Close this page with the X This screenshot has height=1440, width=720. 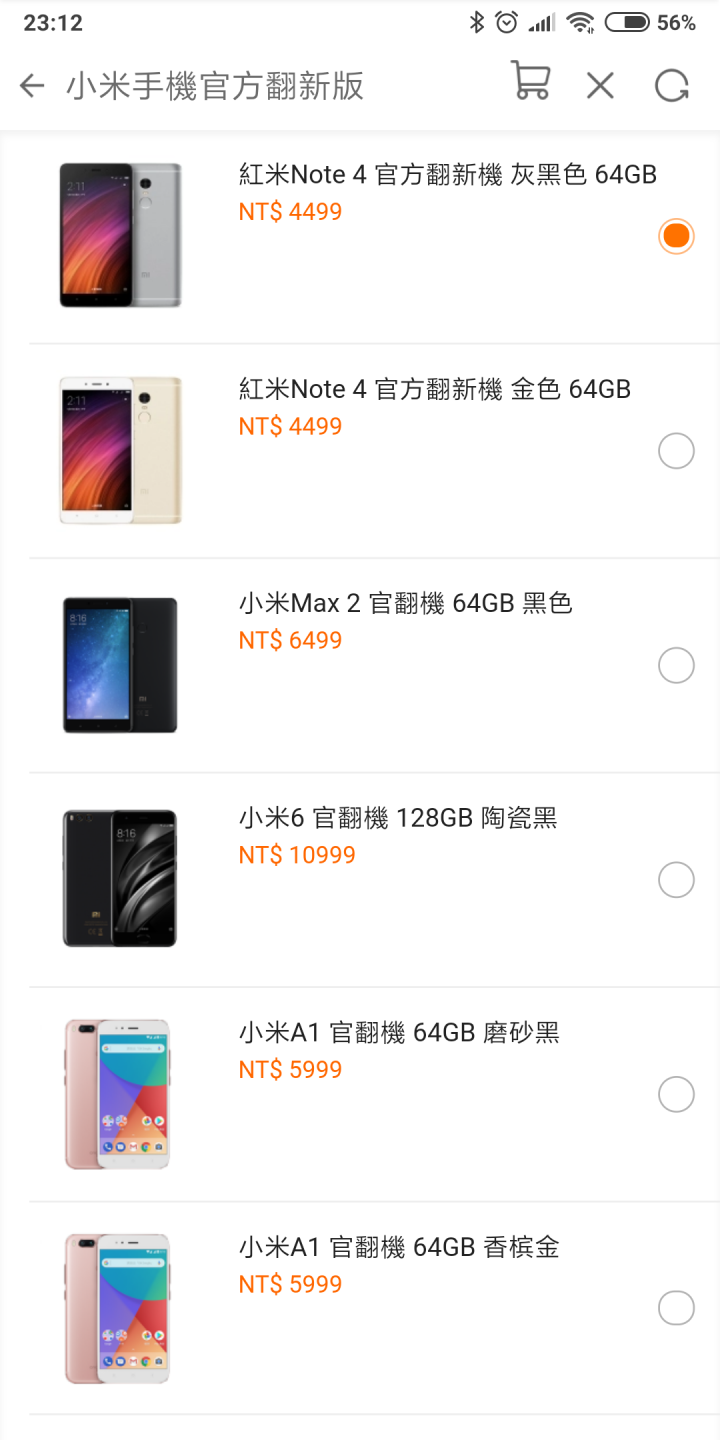pyautogui.click(x=600, y=86)
